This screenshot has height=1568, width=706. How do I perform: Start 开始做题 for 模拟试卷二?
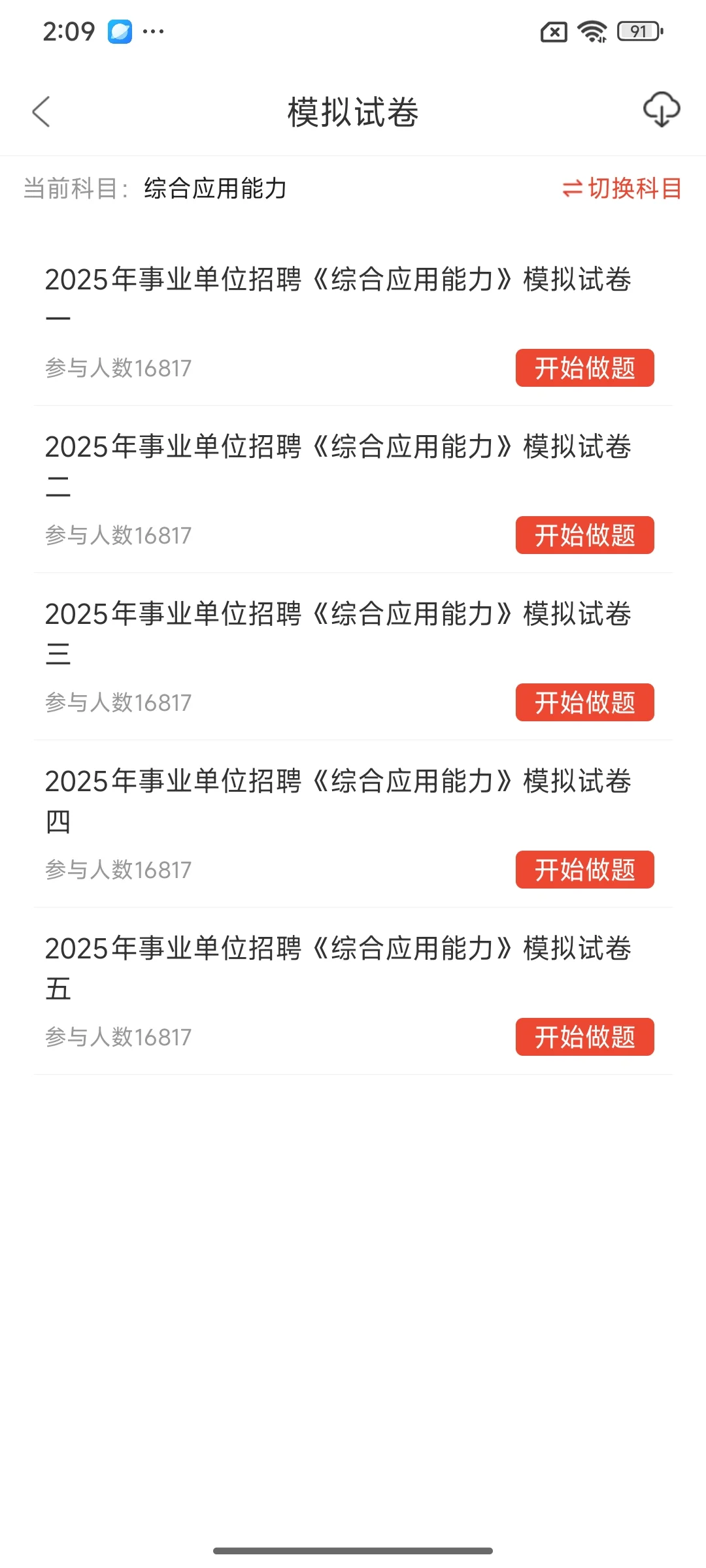coord(584,535)
